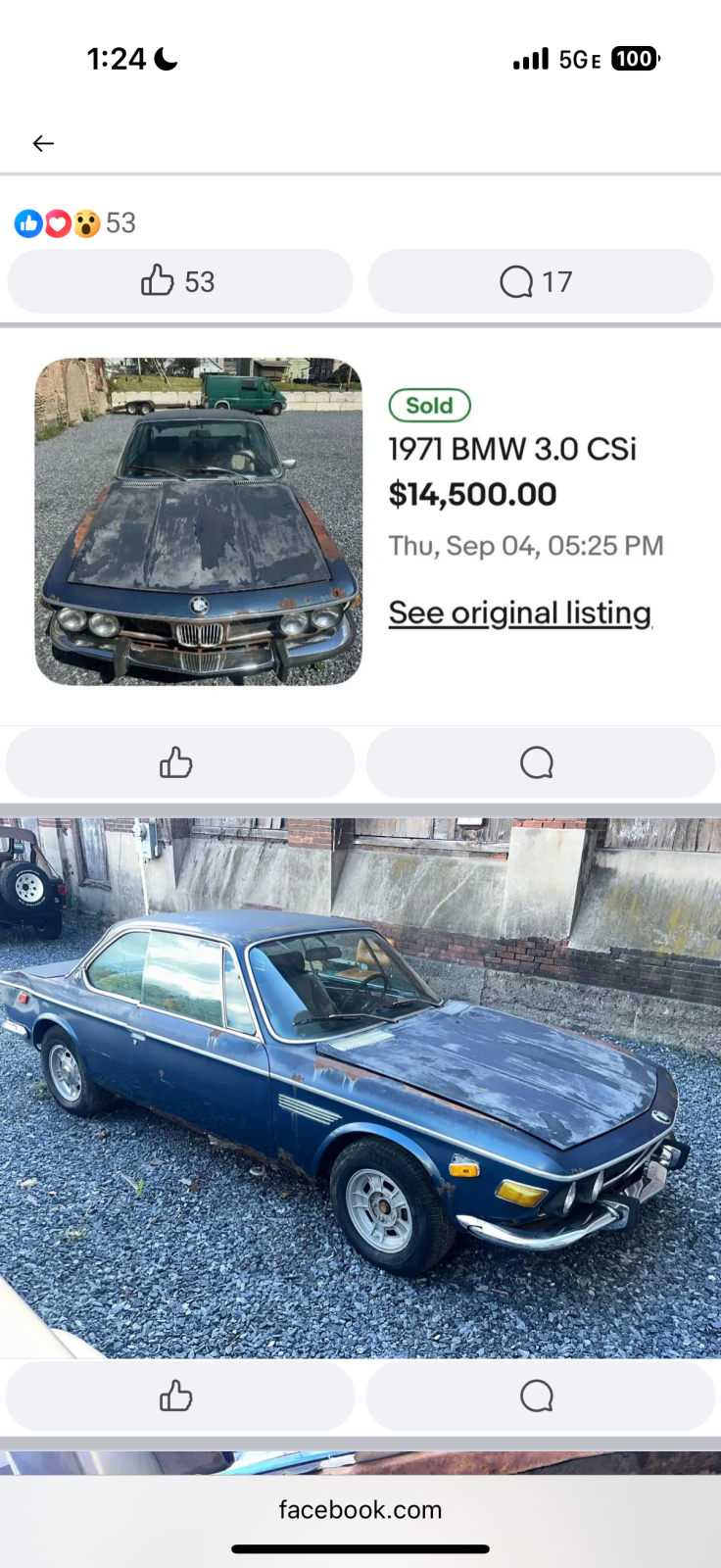Viewport: 721px width, 1568px height.
Task: Open the 17 comments on the post
Action: coord(540,281)
